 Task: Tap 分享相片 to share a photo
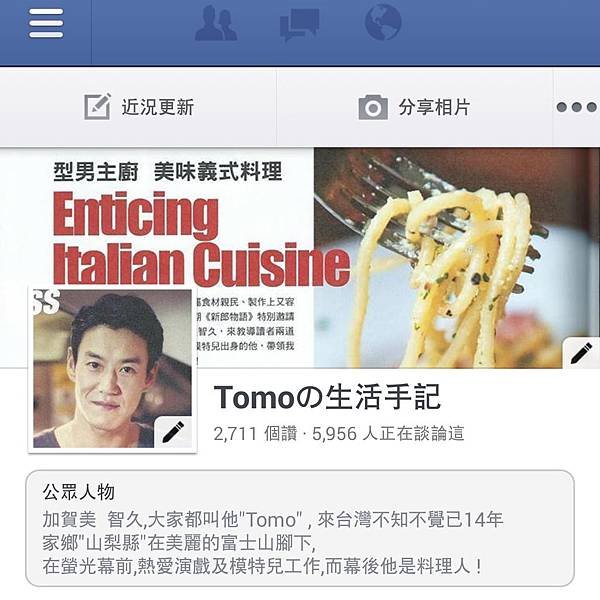pyautogui.click(x=414, y=107)
